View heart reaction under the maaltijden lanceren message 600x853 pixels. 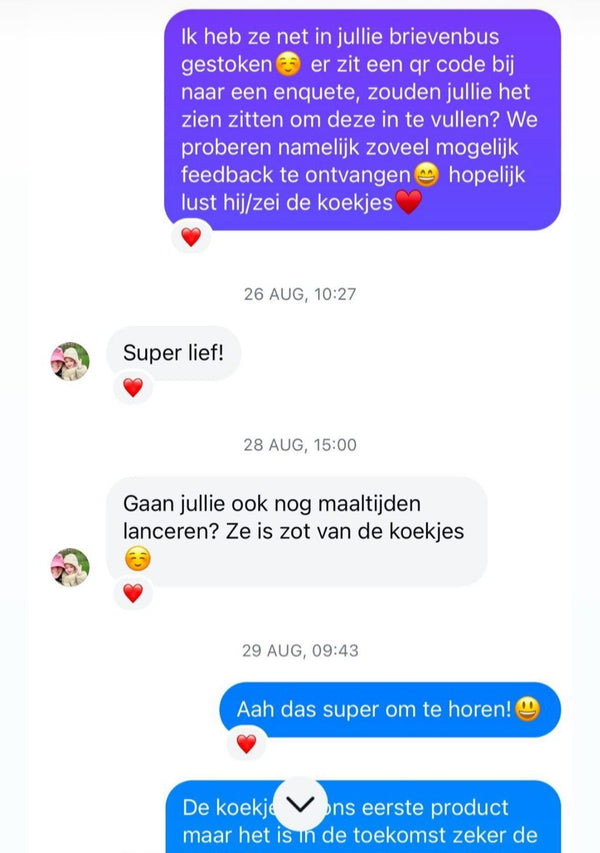pyautogui.click(x=132, y=593)
